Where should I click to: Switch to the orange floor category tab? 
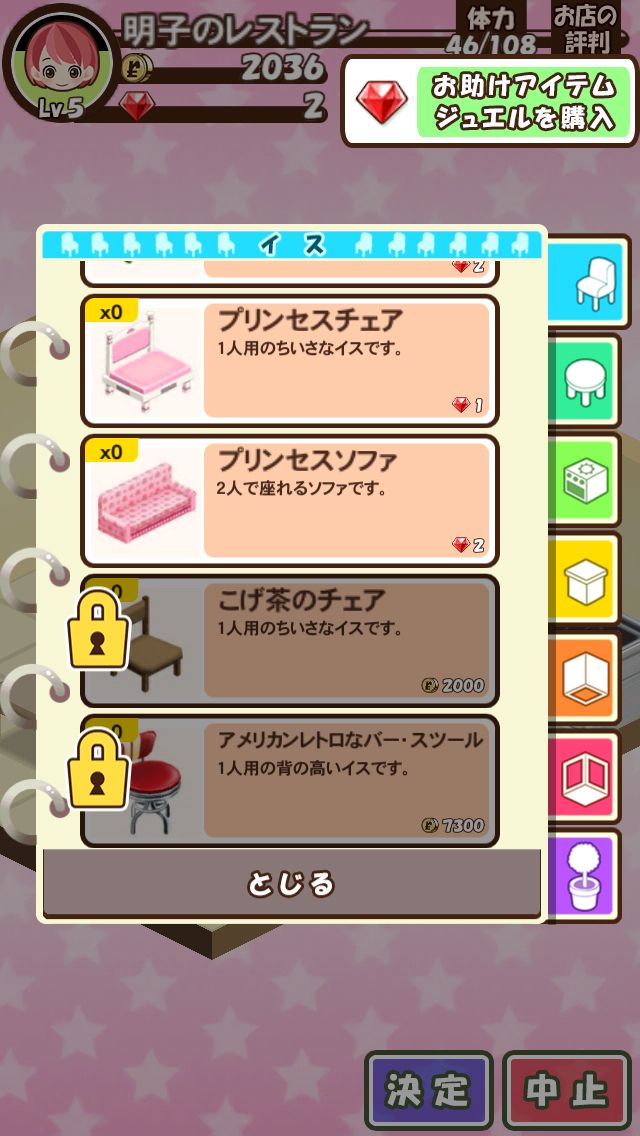click(589, 678)
